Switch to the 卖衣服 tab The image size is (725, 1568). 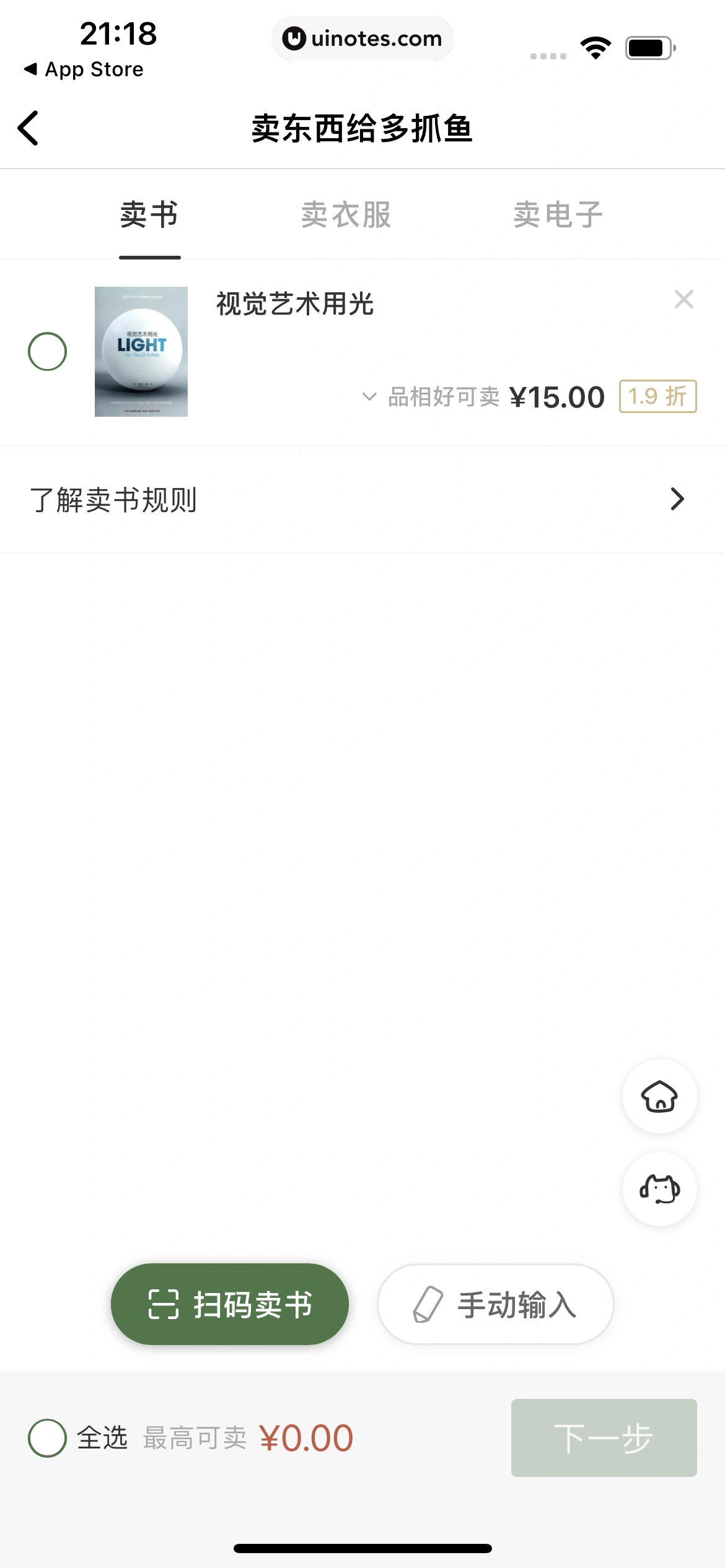tap(346, 214)
